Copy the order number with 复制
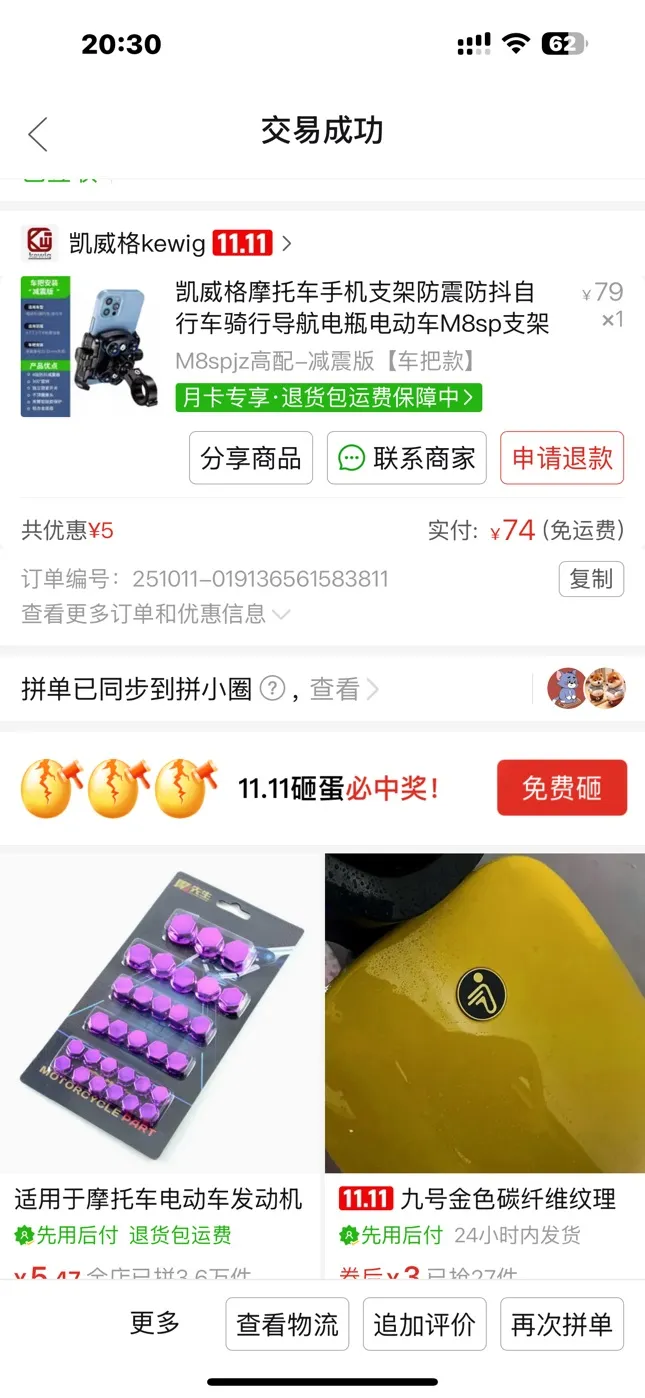 tap(590, 579)
